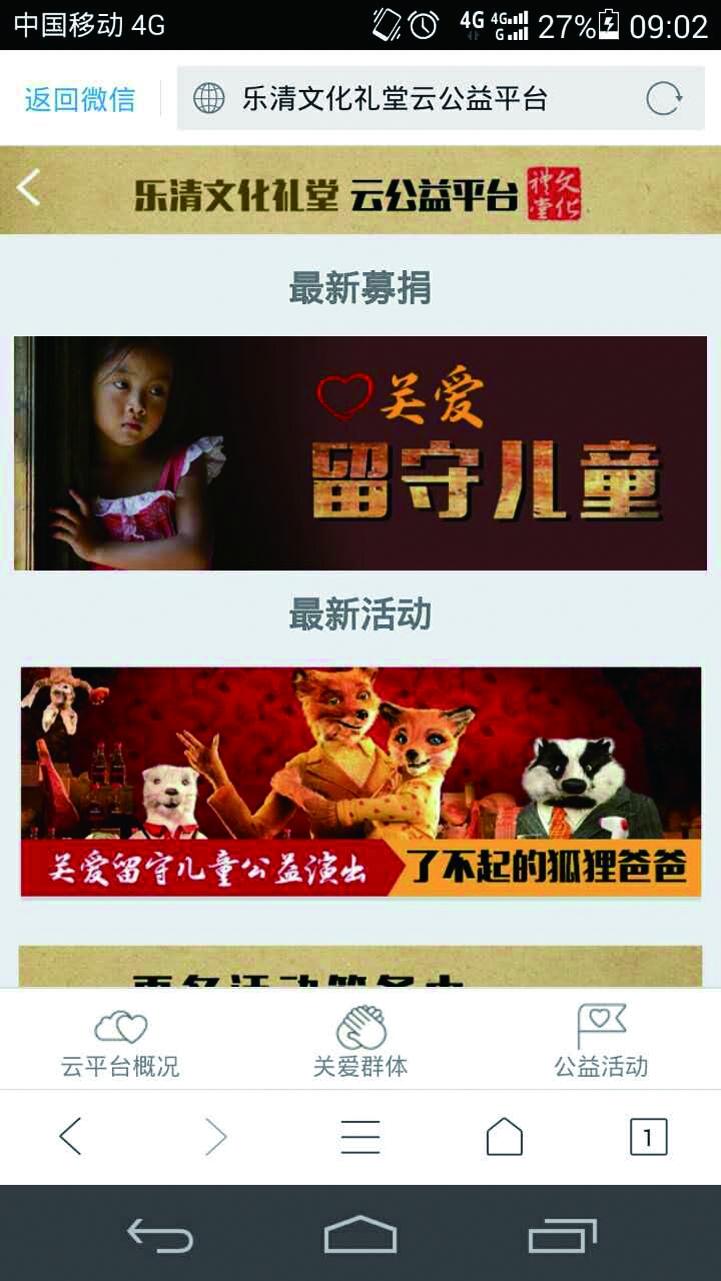Switch to the 公益活动 tab
This screenshot has width=721, height=1281.
pos(601,1042)
